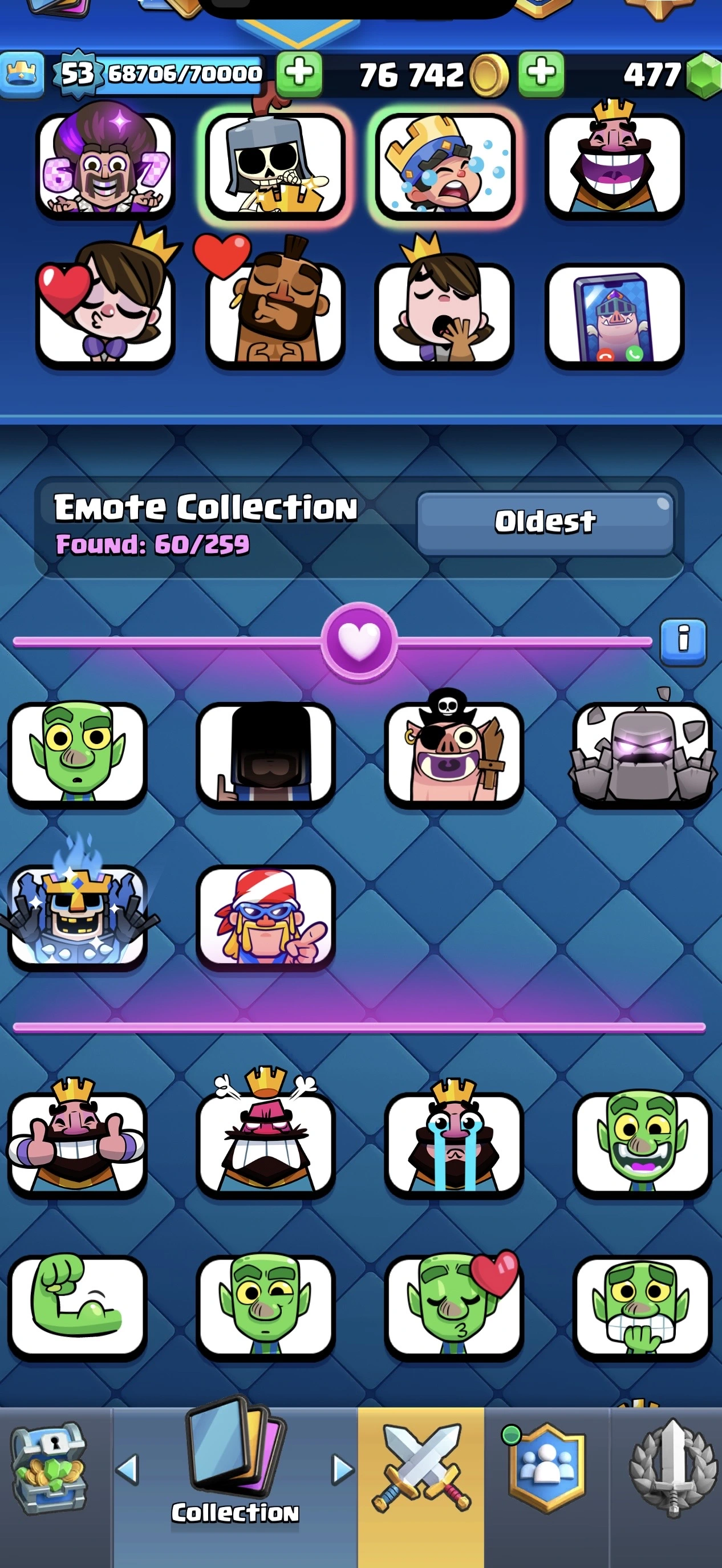The width and height of the screenshot is (722, 1568).
Task: Select the crying king emote in the deck
Action: point(444,165)
